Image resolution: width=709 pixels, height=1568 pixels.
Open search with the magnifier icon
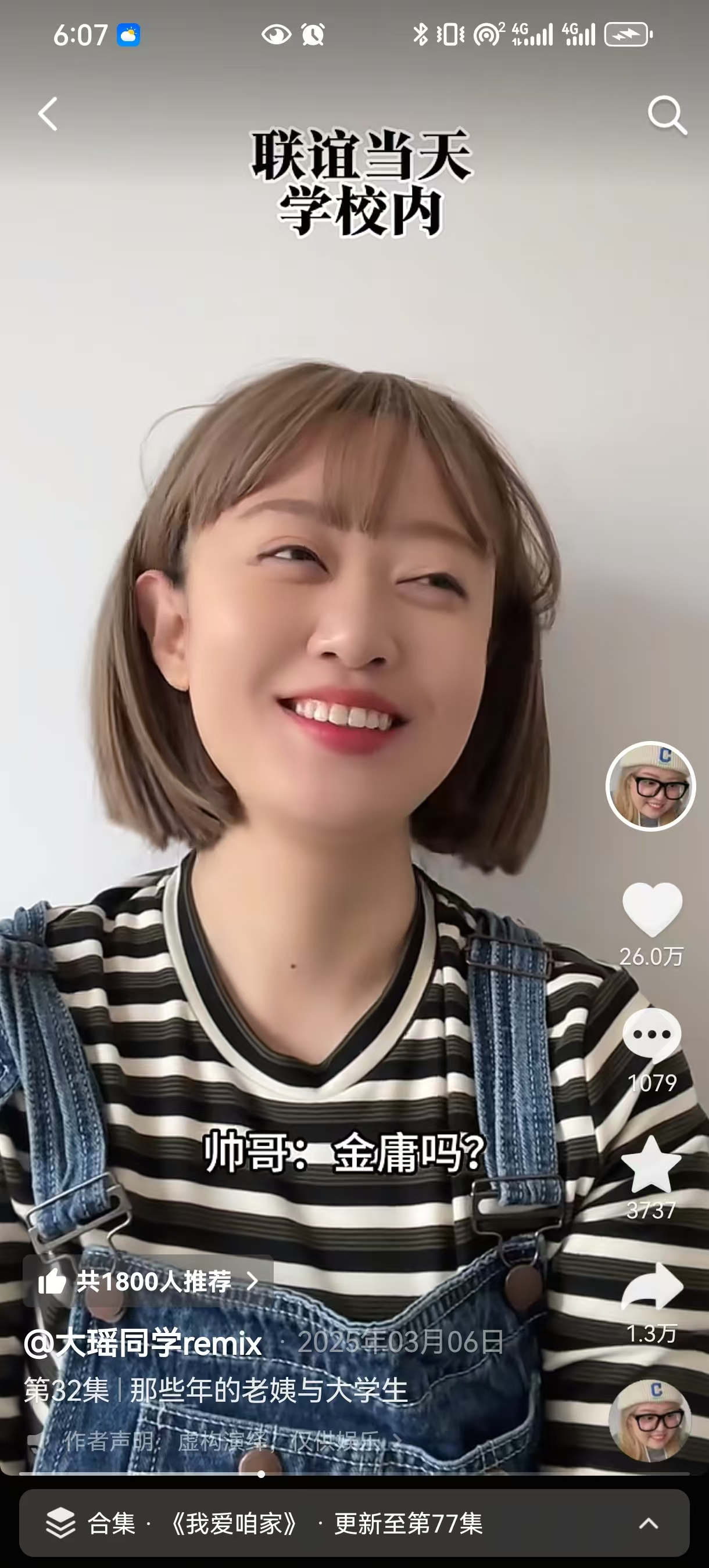click(667, 114)
